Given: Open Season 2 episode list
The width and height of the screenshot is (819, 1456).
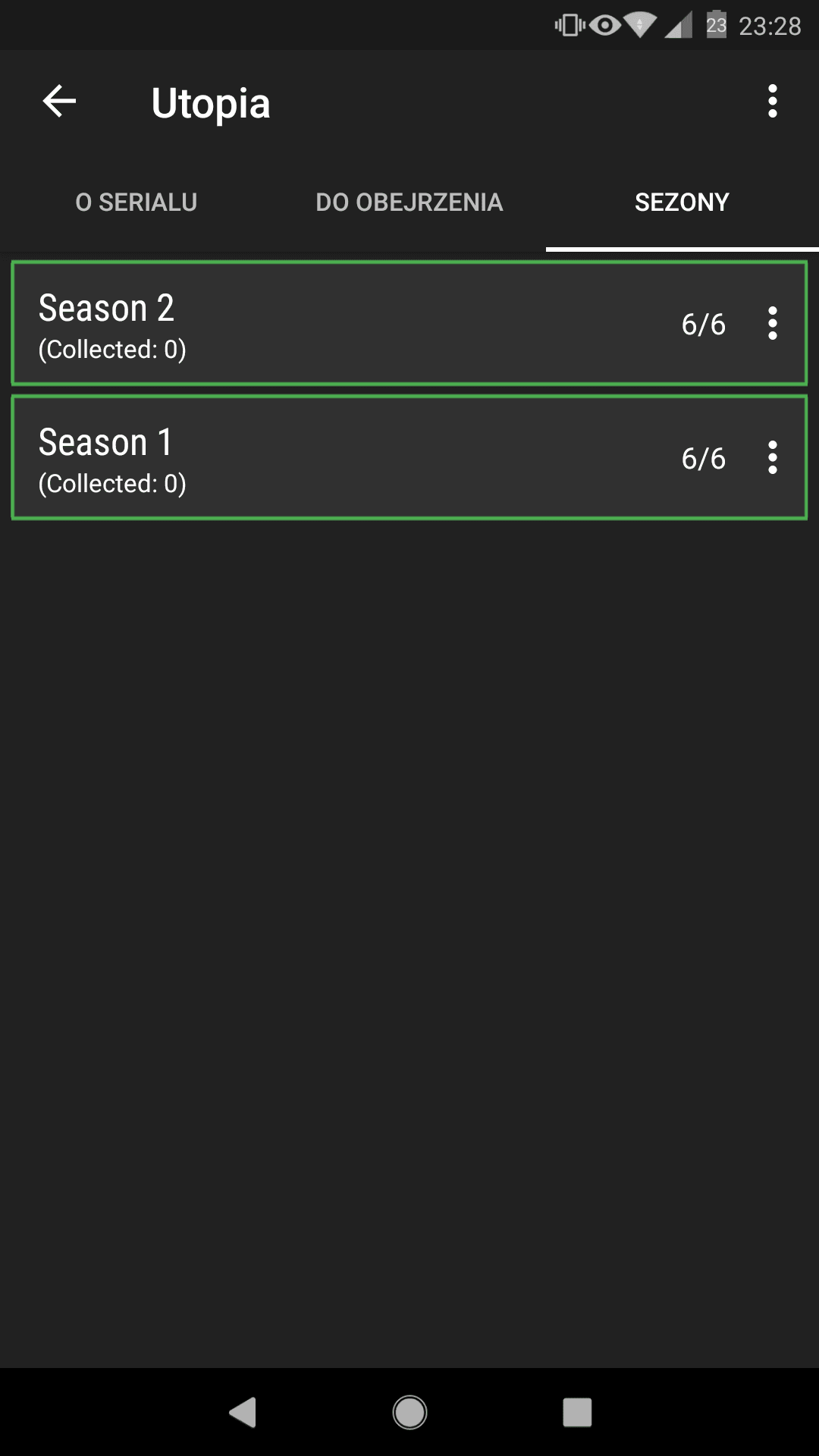Looking at the screenshot, I should click(409, 323).
